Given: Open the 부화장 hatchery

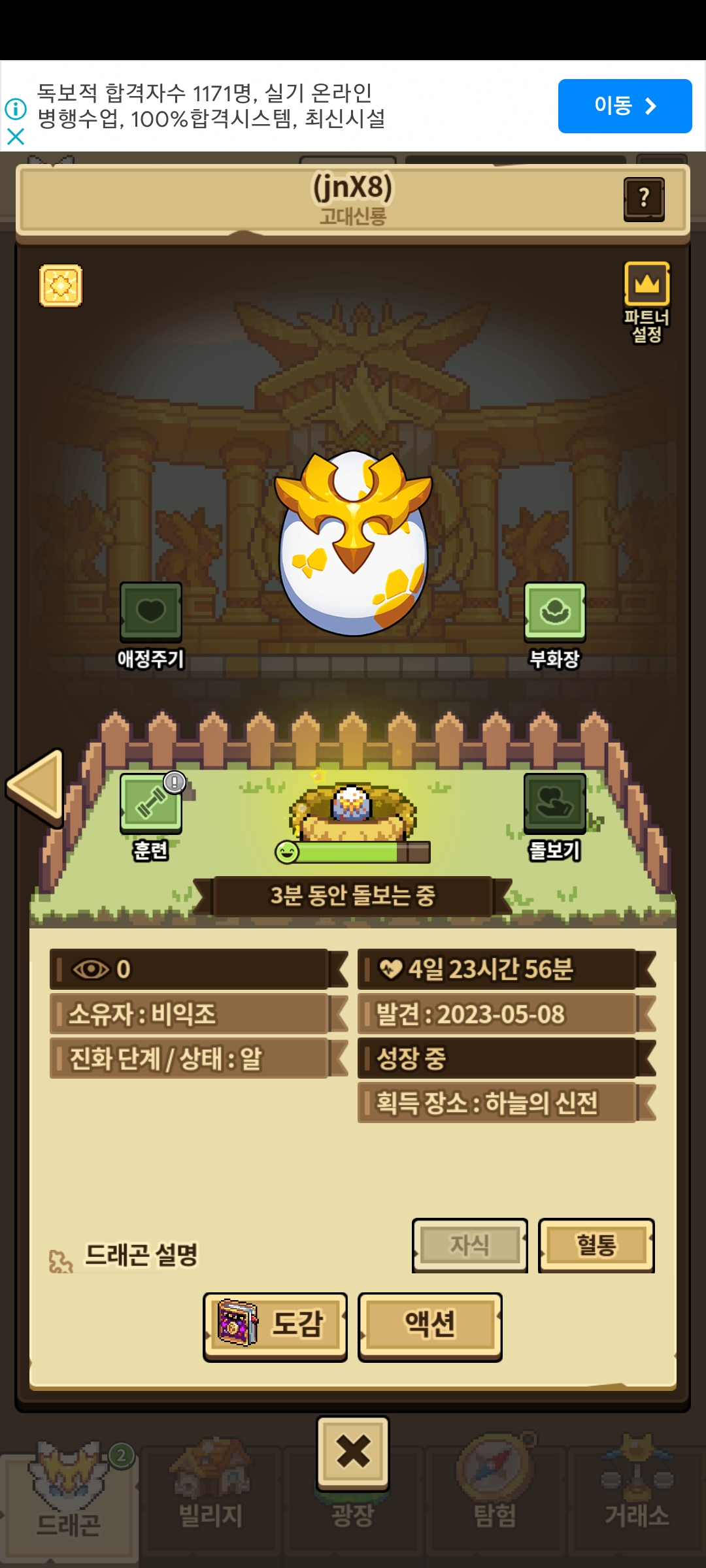Looking at the screenshot, I should pyautogui.click(x=555, y=625).
